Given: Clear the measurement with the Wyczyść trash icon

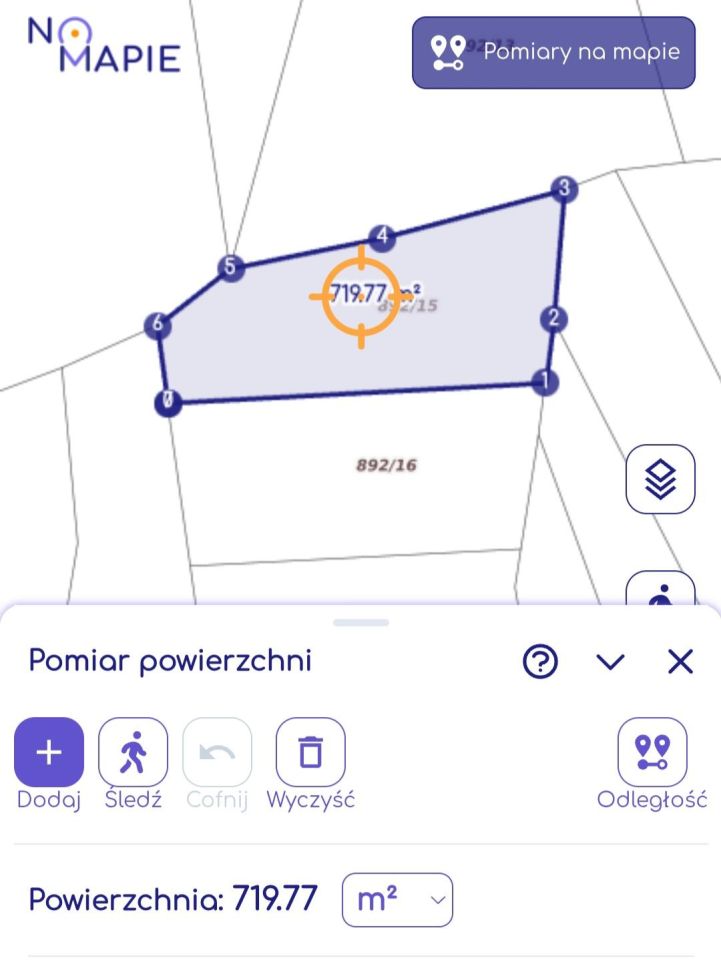Looking at the screenshot, I should [x=310, y=752].
